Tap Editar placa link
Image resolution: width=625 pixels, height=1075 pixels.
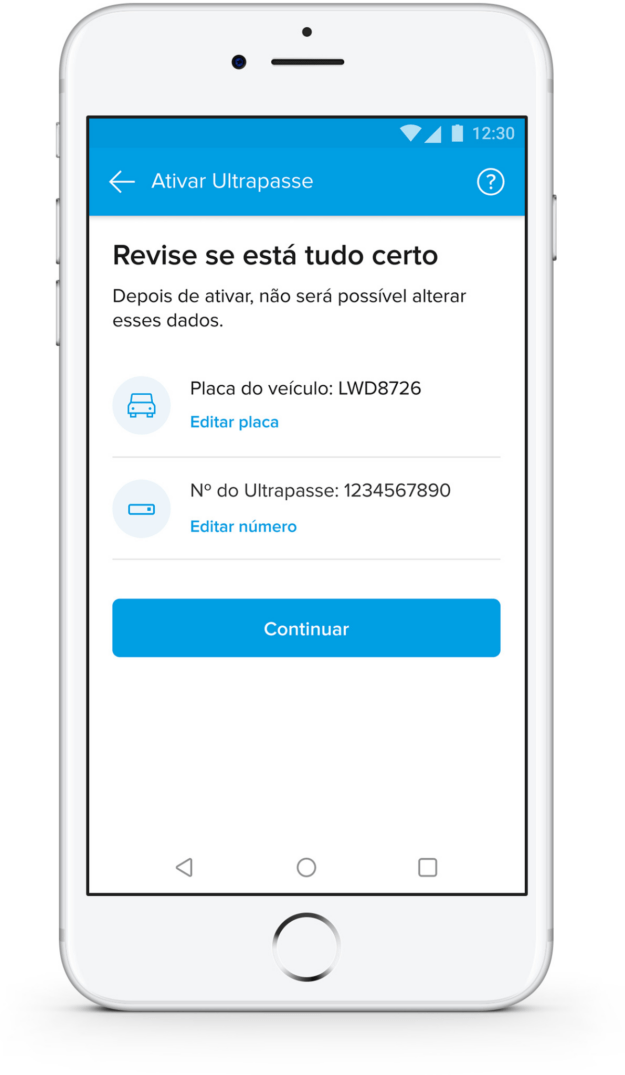234,422
